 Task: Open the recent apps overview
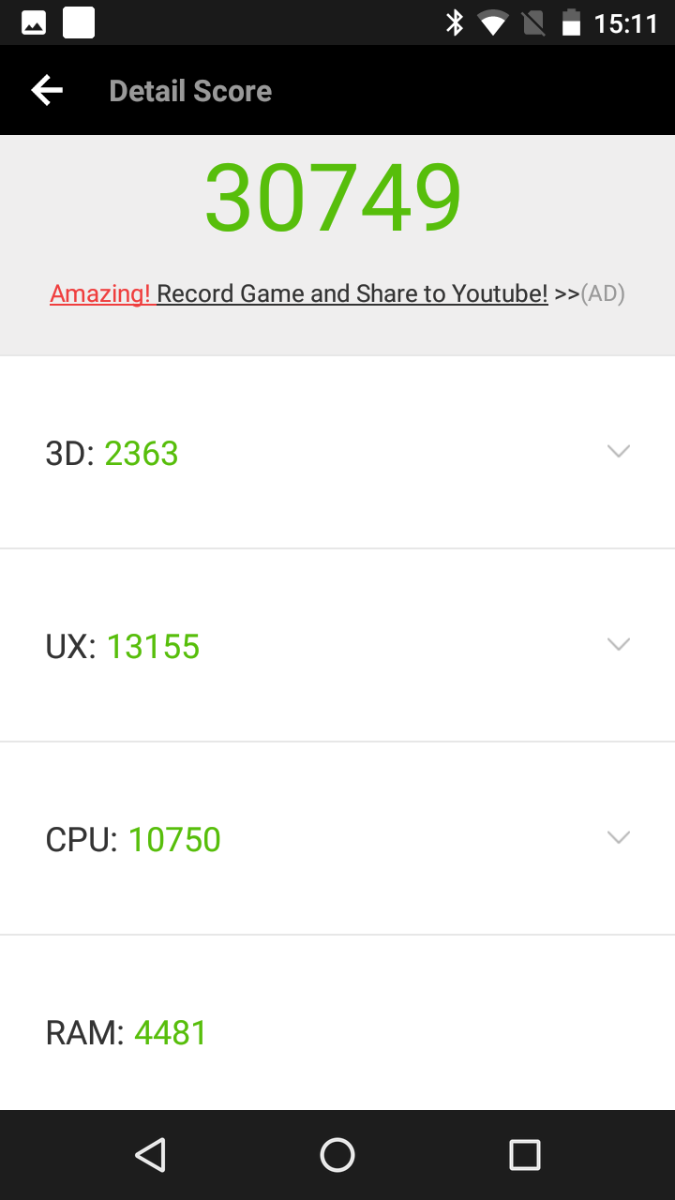[x=524, y=1155]
